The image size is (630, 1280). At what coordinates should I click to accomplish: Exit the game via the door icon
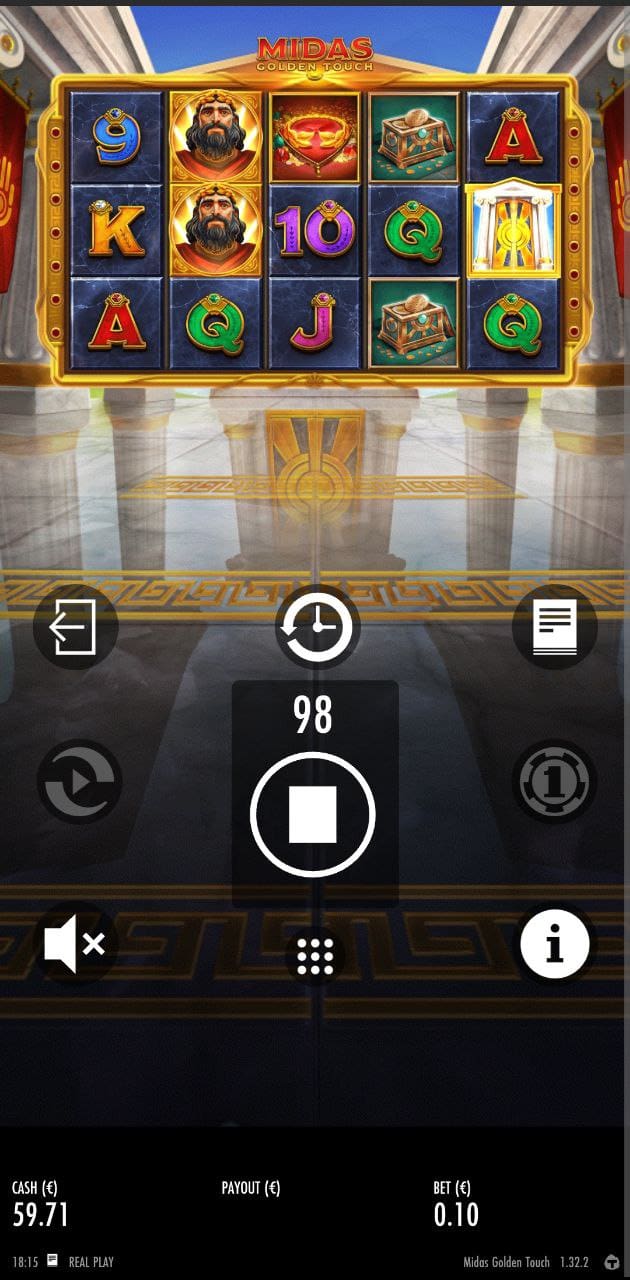click(x=76, y=628)
